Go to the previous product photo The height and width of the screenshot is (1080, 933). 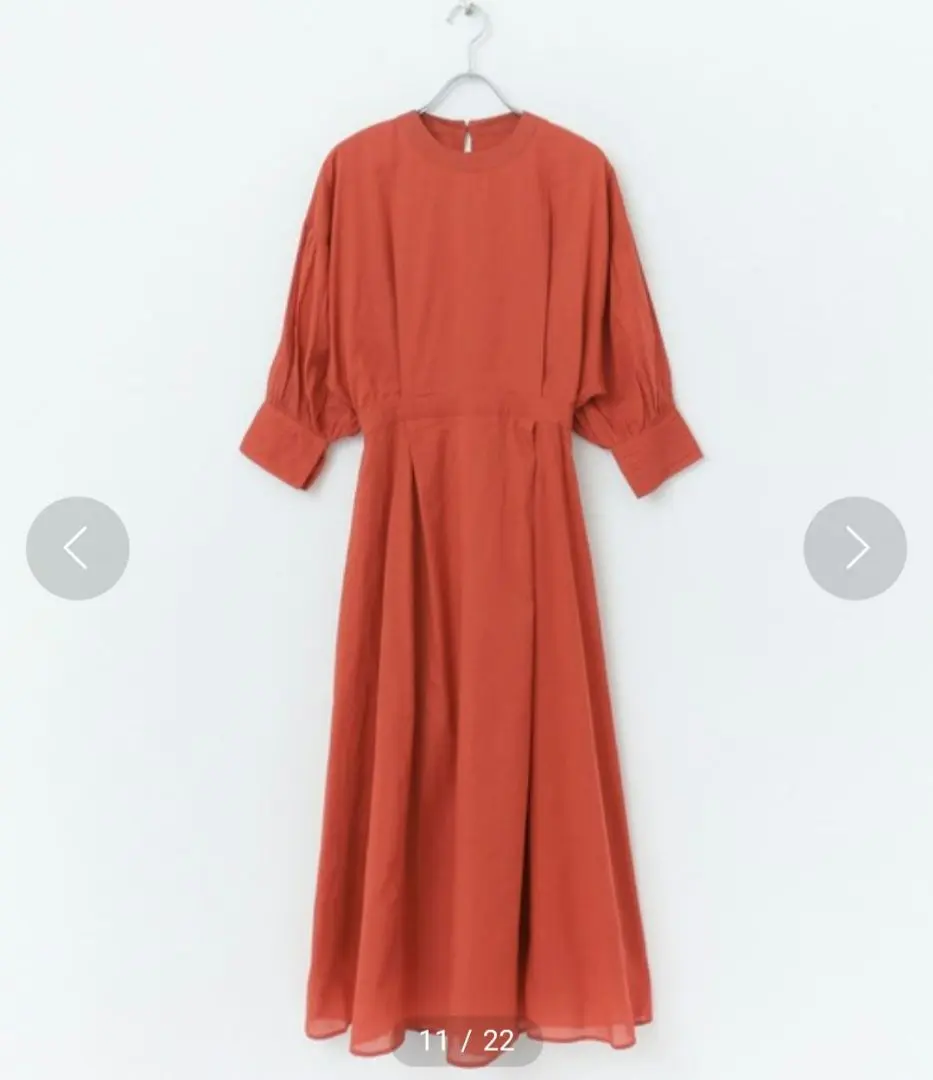tap(77, 548)
